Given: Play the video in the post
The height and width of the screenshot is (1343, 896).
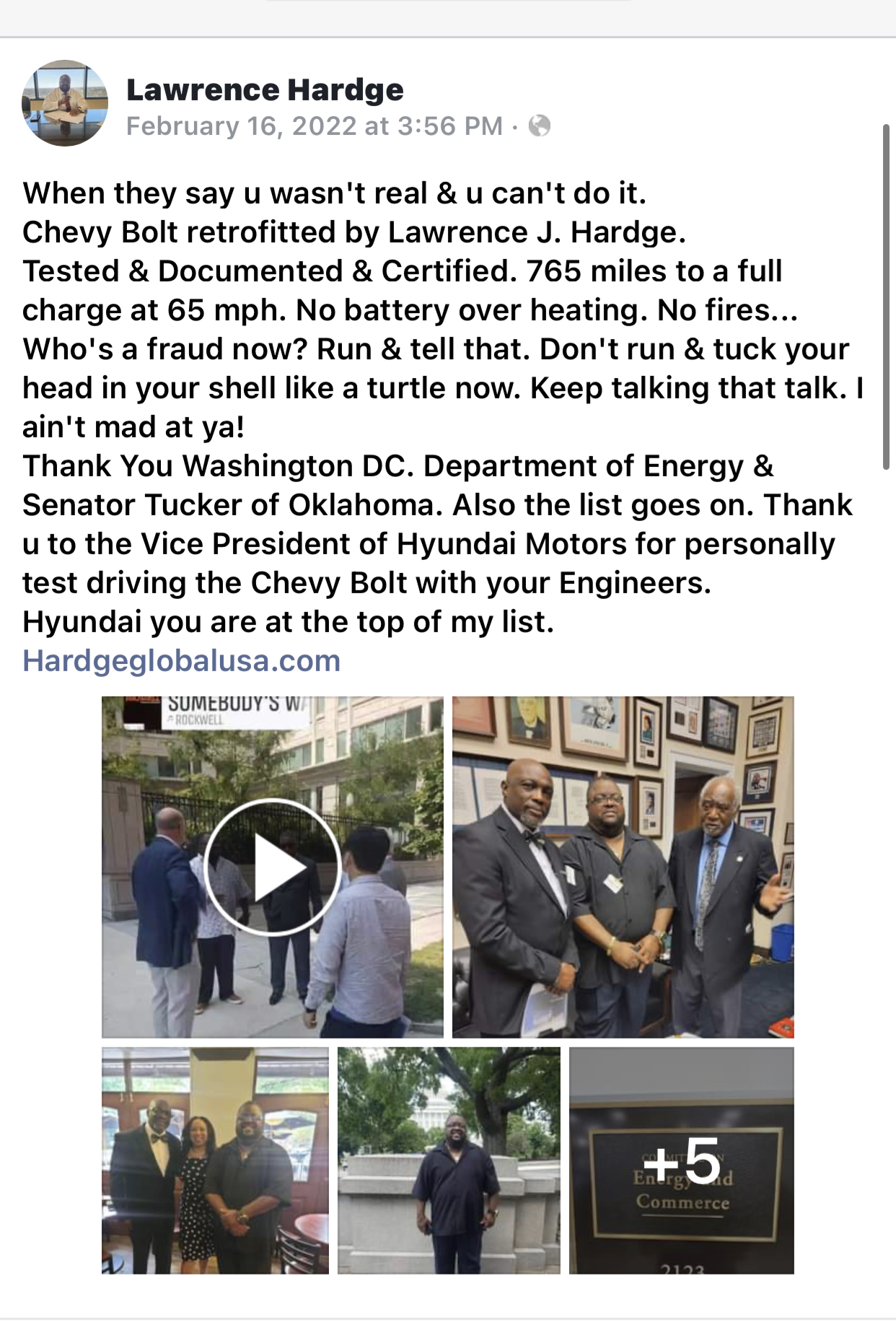Looking at the screenshot, I should tap(273, 867).
